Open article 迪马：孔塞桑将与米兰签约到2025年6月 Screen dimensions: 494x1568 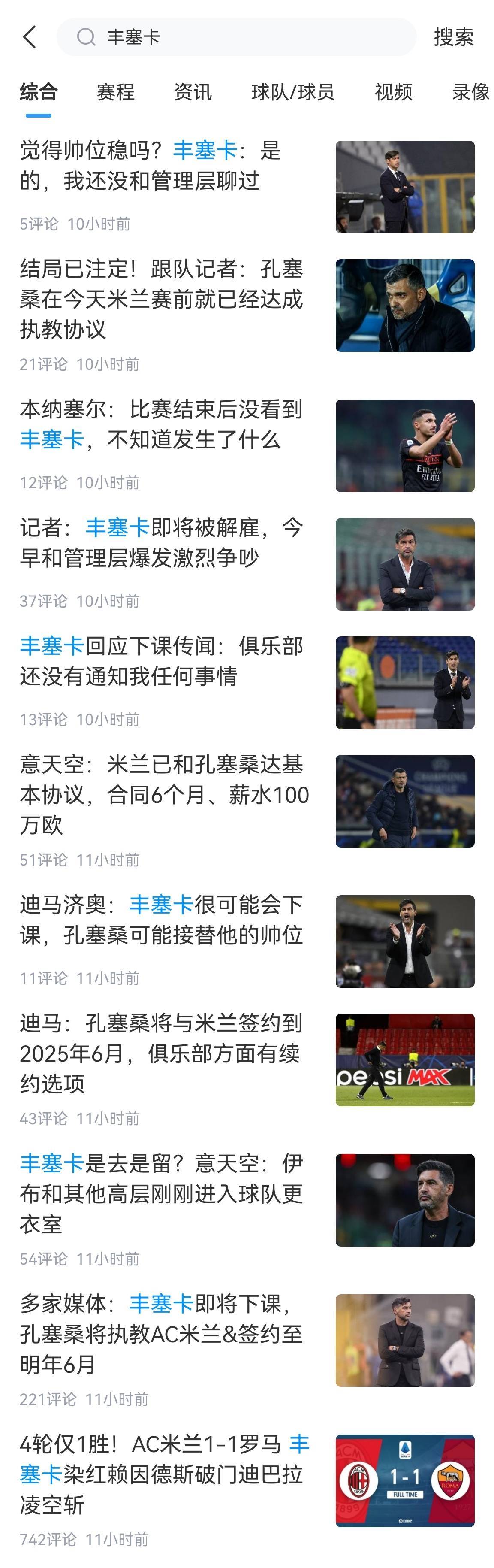pyautogui.click(x=164, y=1053)
